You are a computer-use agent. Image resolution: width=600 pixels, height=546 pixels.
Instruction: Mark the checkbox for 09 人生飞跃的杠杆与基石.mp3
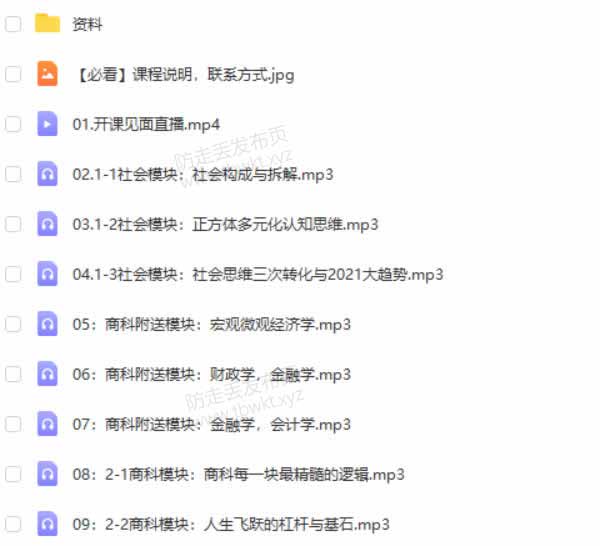pyautogui.click(x=13, y=524)
